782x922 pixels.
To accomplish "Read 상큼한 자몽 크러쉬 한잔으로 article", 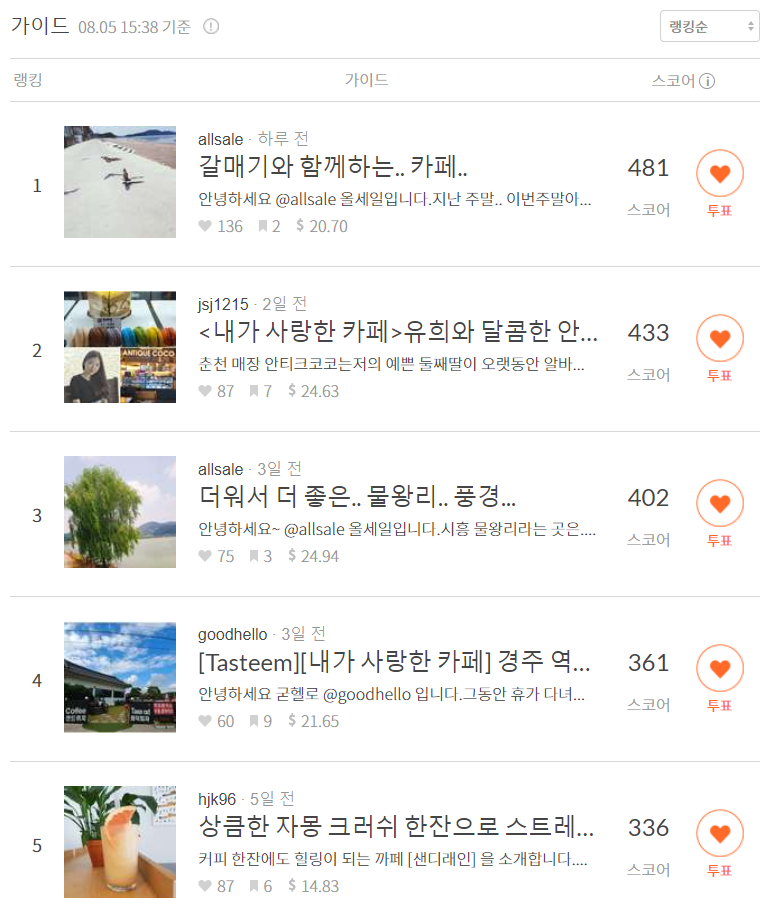I will pyautogui.click(x=398, y=827).
